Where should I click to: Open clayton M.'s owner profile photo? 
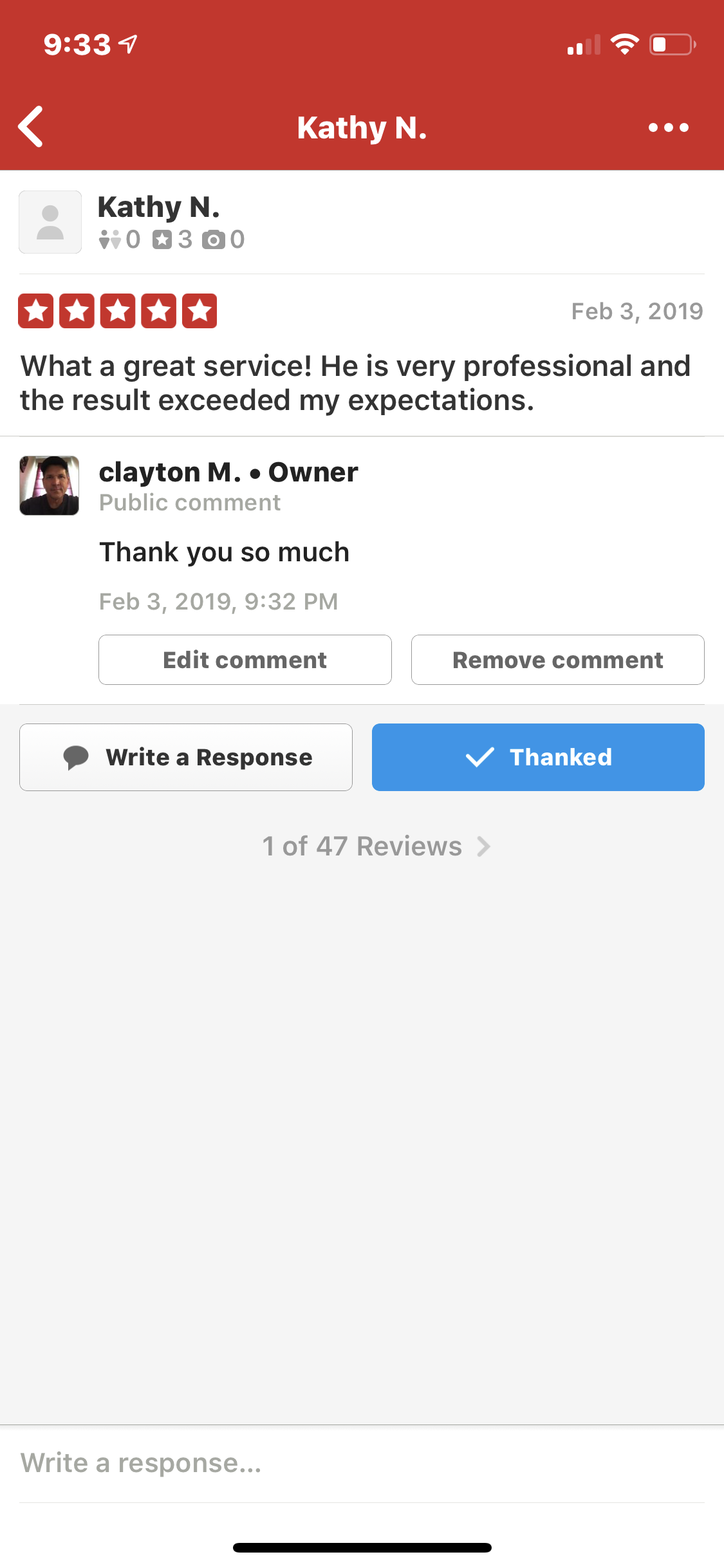50,485
